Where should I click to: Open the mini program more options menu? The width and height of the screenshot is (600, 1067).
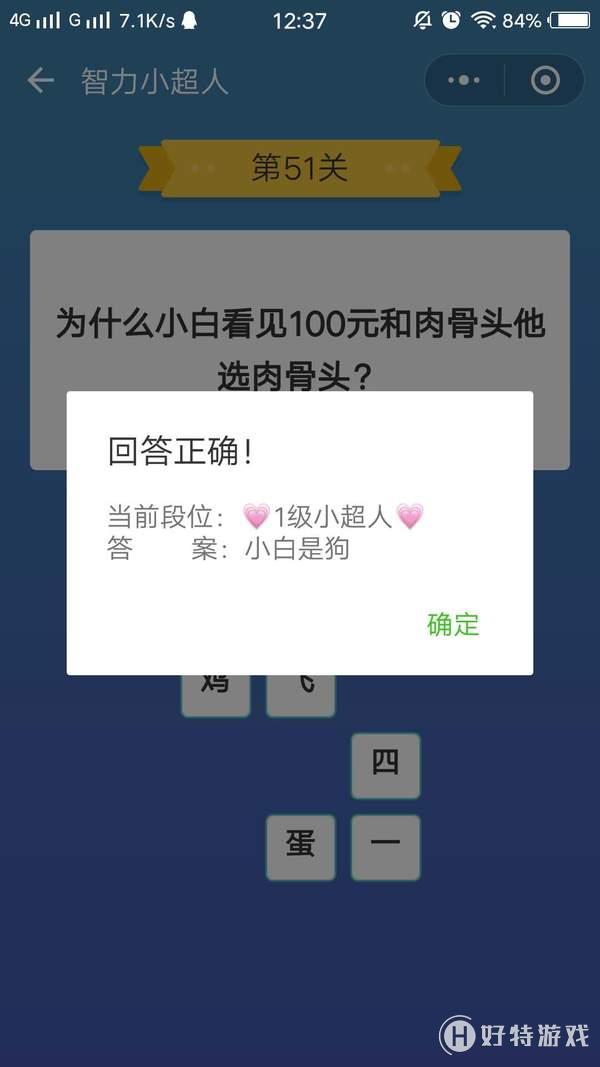pos(464,80)
